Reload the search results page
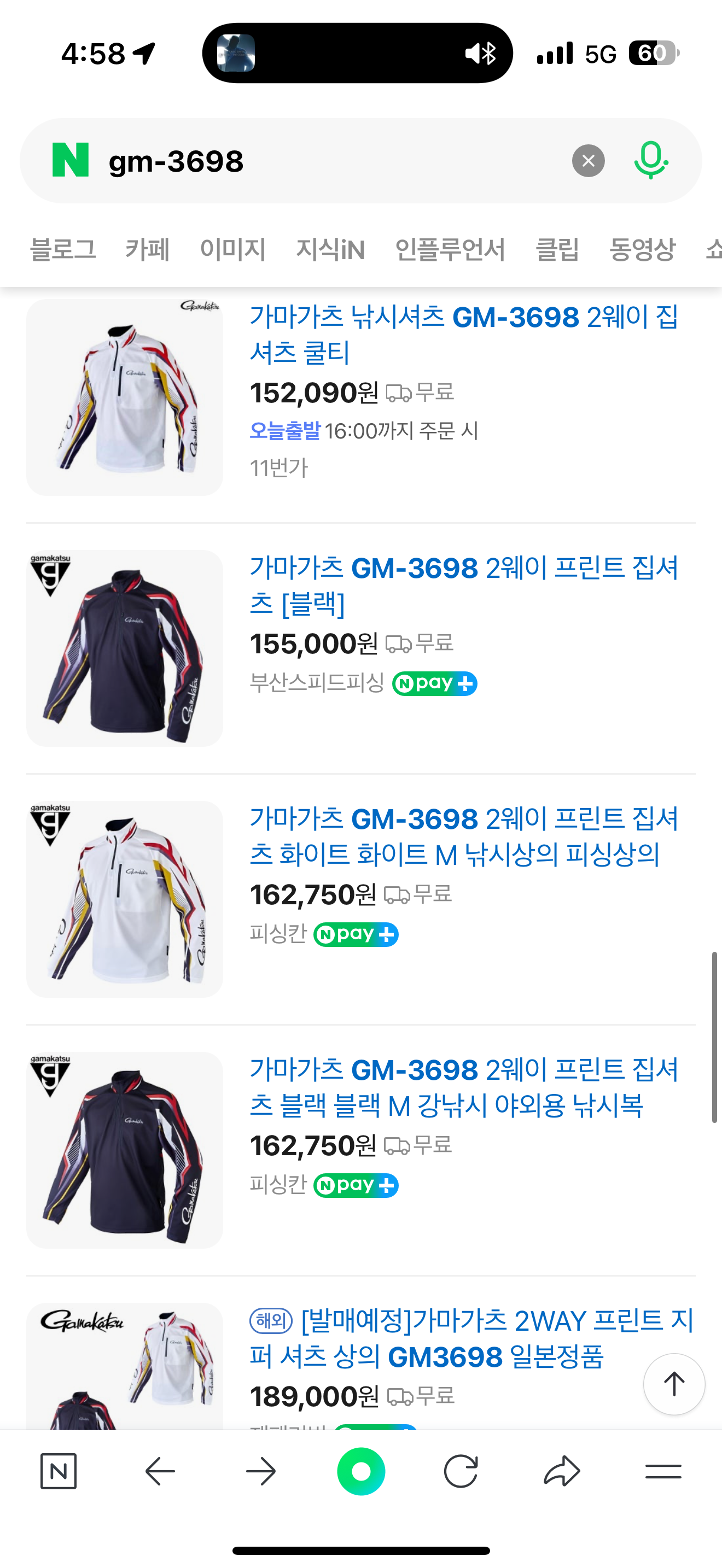The width and height of the screenshot is (722, 1568). point(461,1471)
